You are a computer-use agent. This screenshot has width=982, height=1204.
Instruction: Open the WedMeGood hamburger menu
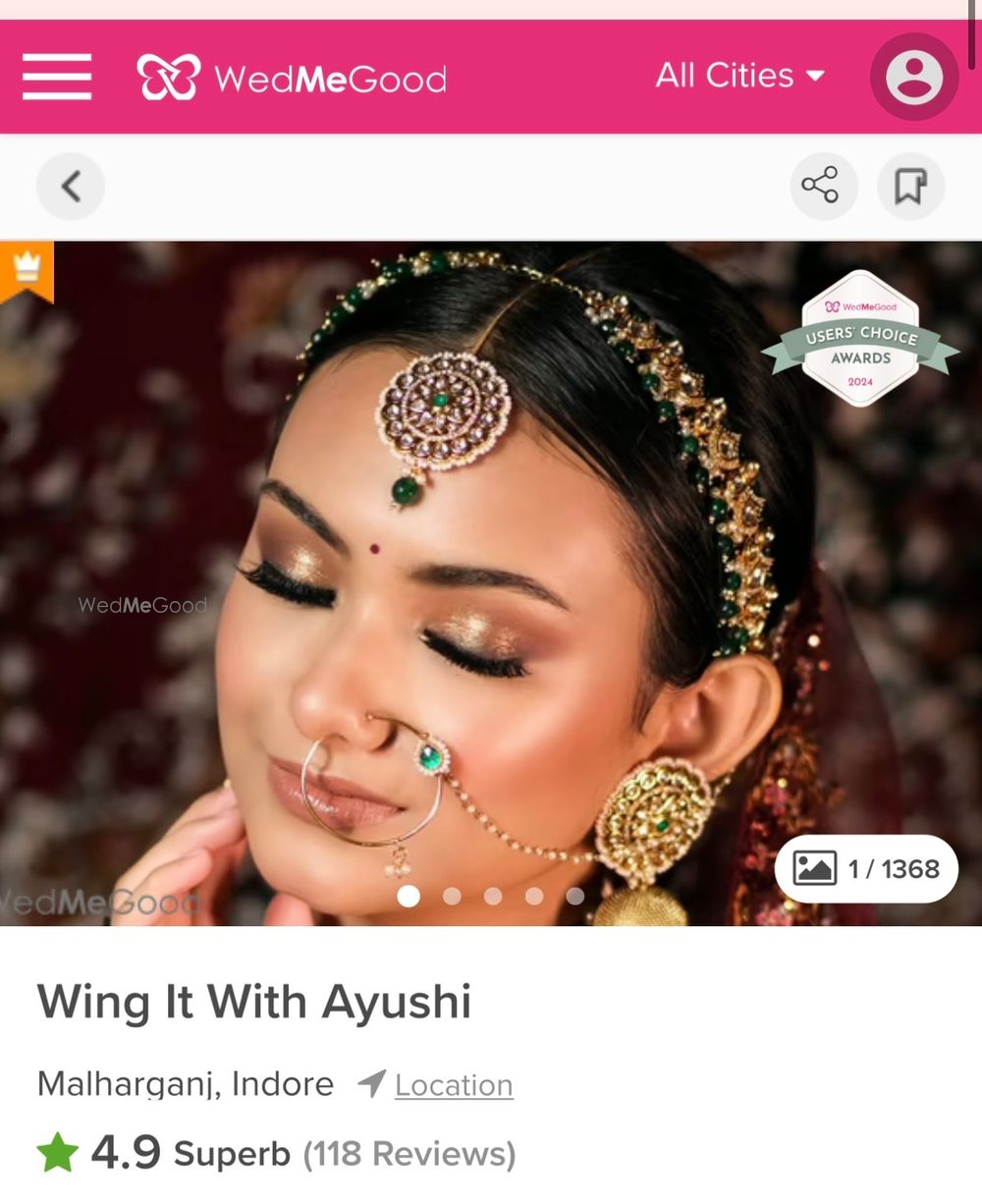[x=56, y=76]
